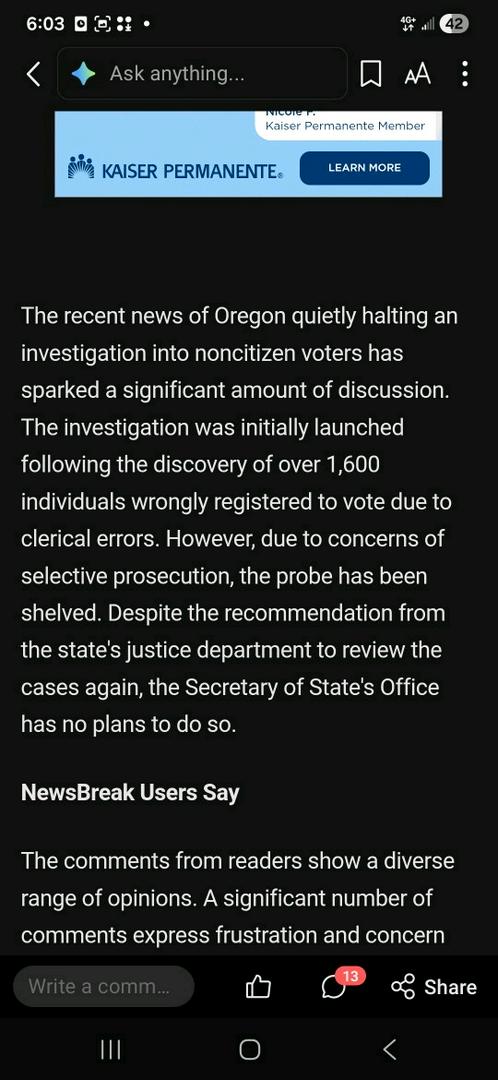This screenshot has height=1080, width=498.
Task: Go to the home screen
Action: [249, 1049]
